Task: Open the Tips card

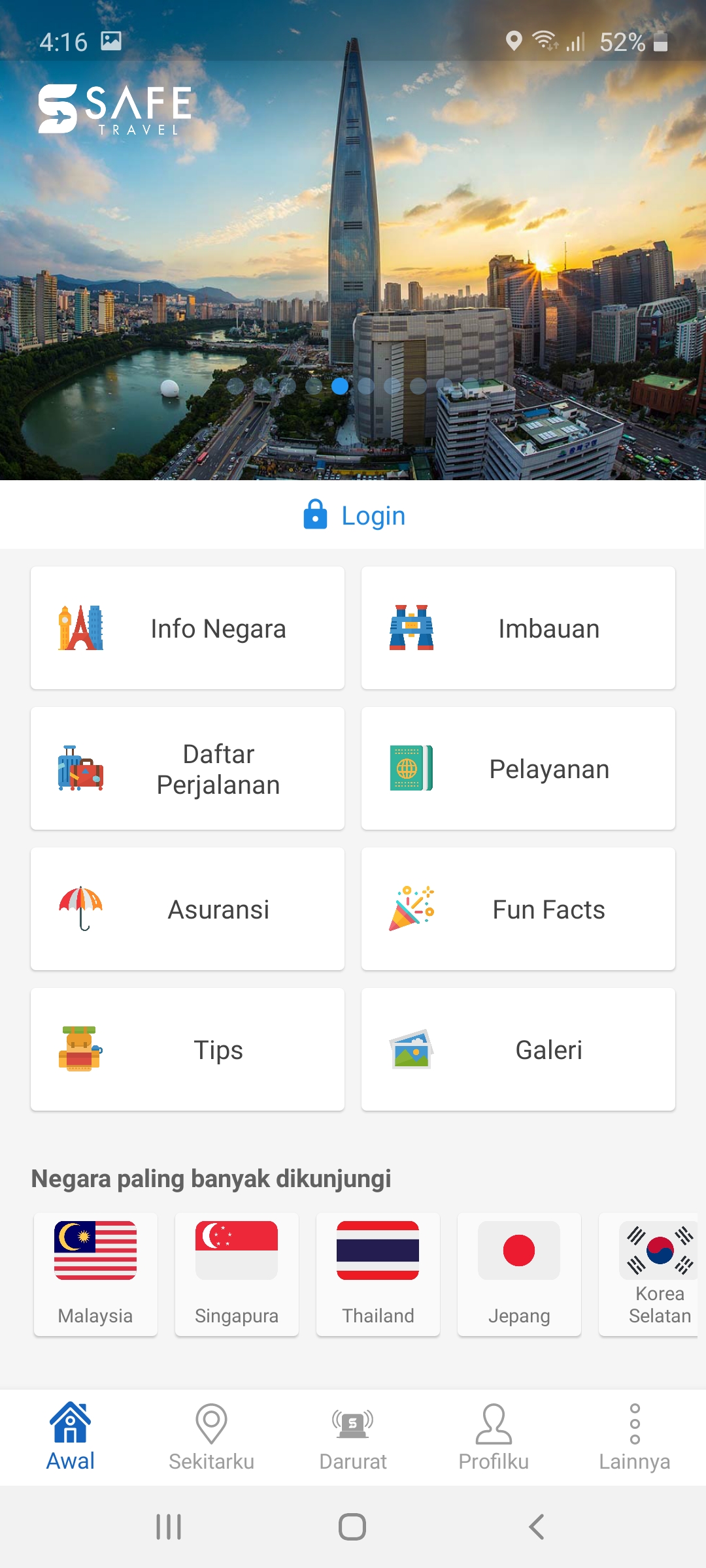Action: coord(188,1049)
